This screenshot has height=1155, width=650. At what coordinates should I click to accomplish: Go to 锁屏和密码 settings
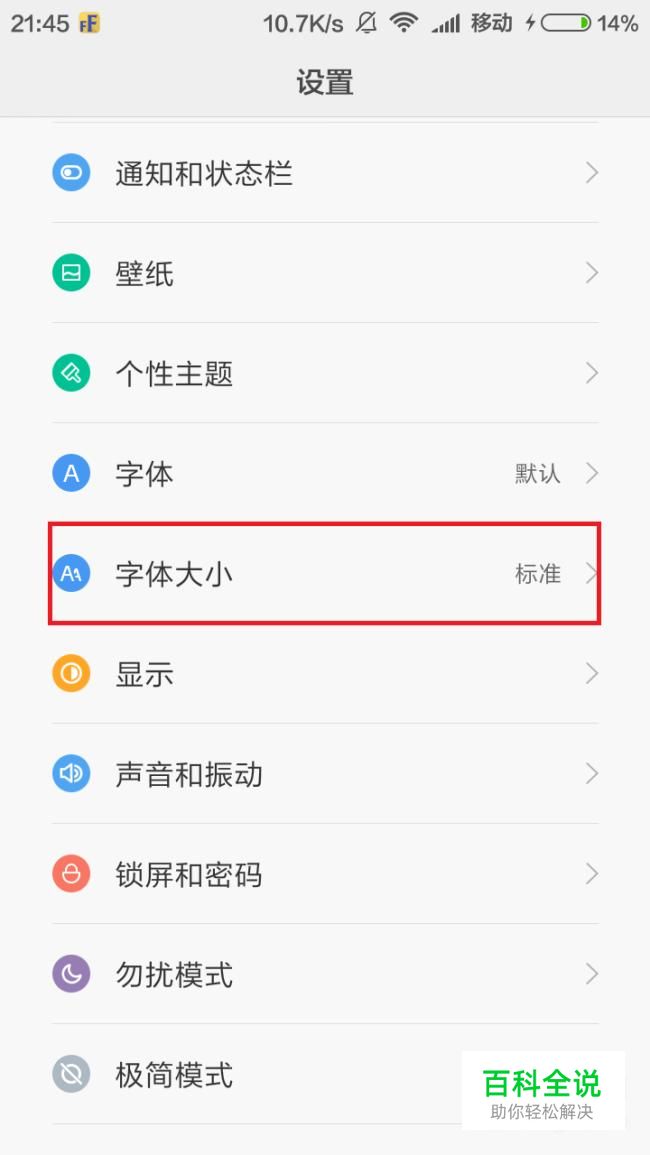click(190, 874)
